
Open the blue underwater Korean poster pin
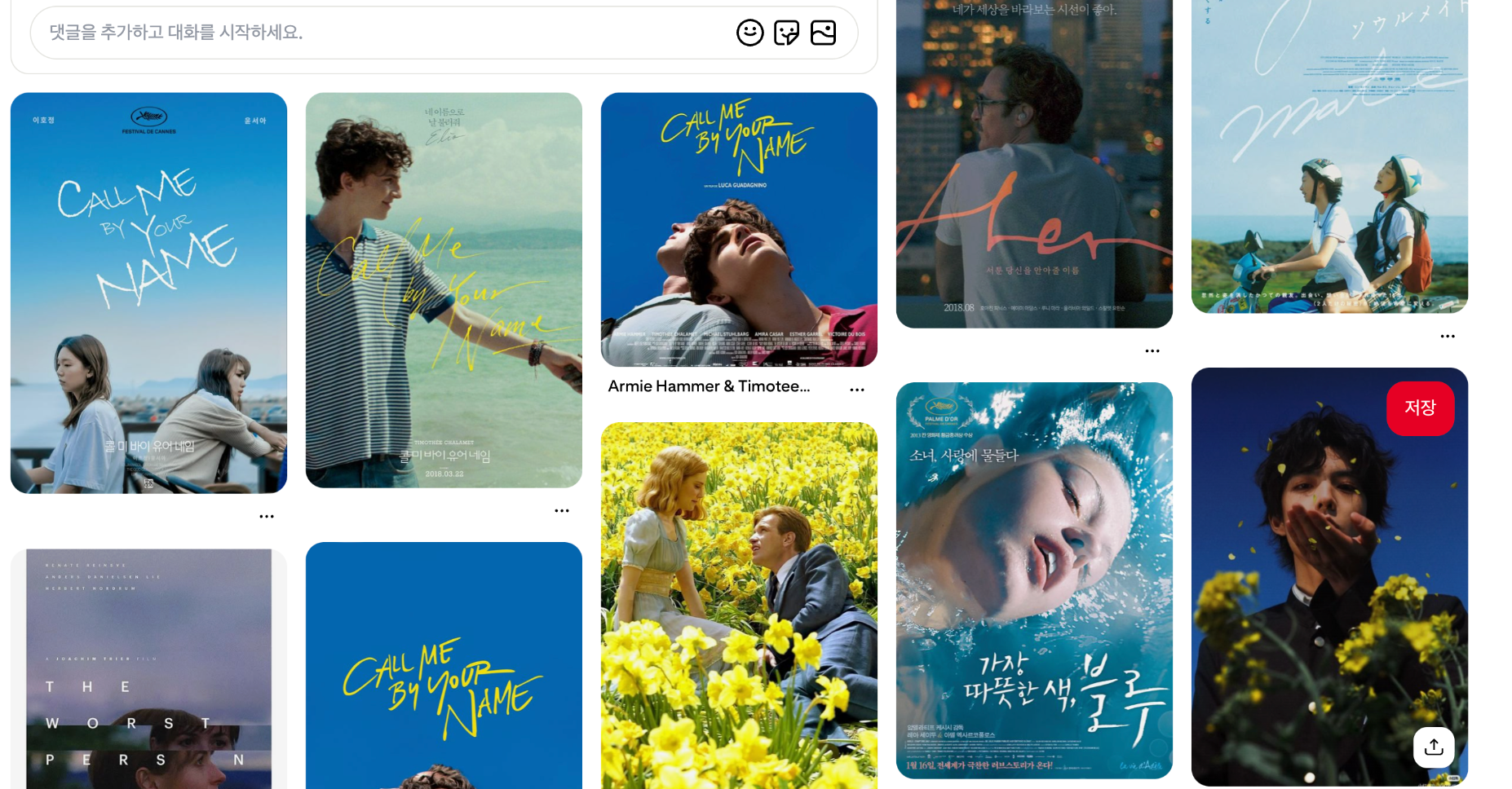point(1034,580)
